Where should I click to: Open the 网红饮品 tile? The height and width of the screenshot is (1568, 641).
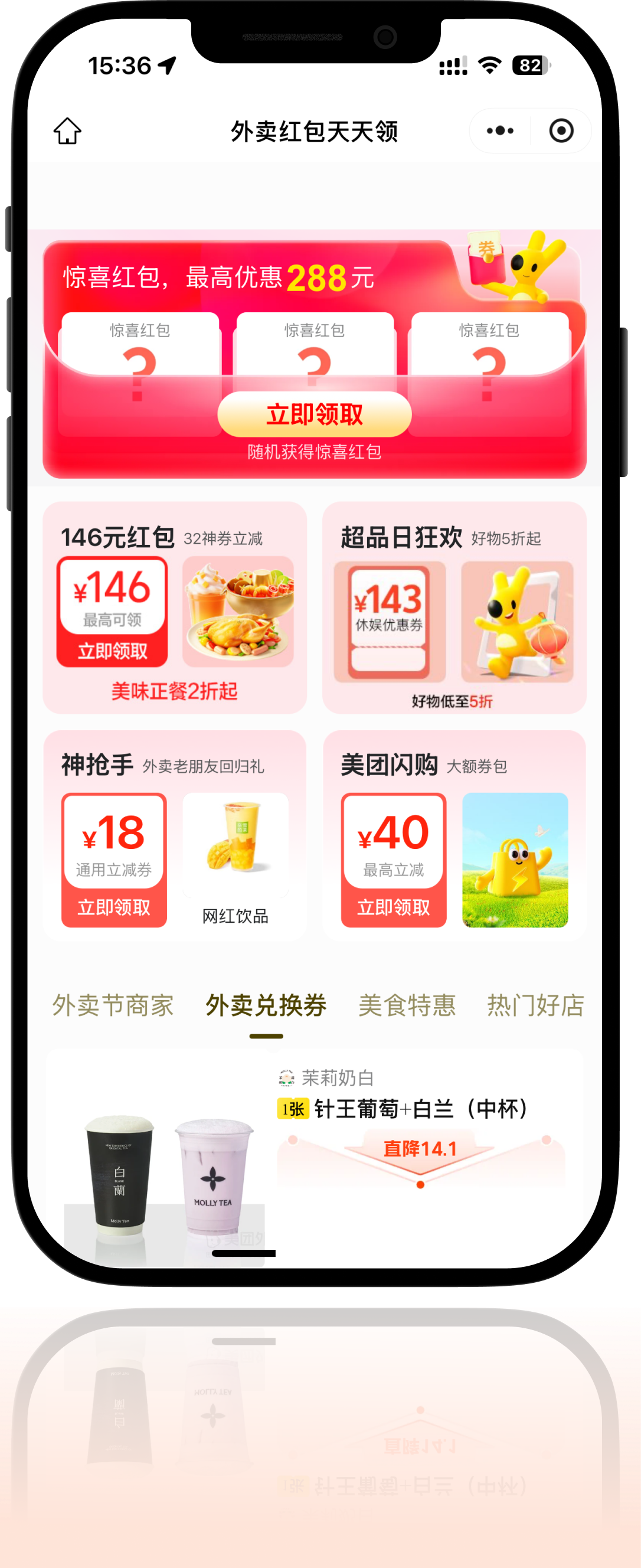pyautogui.click(x=236, y=860)
